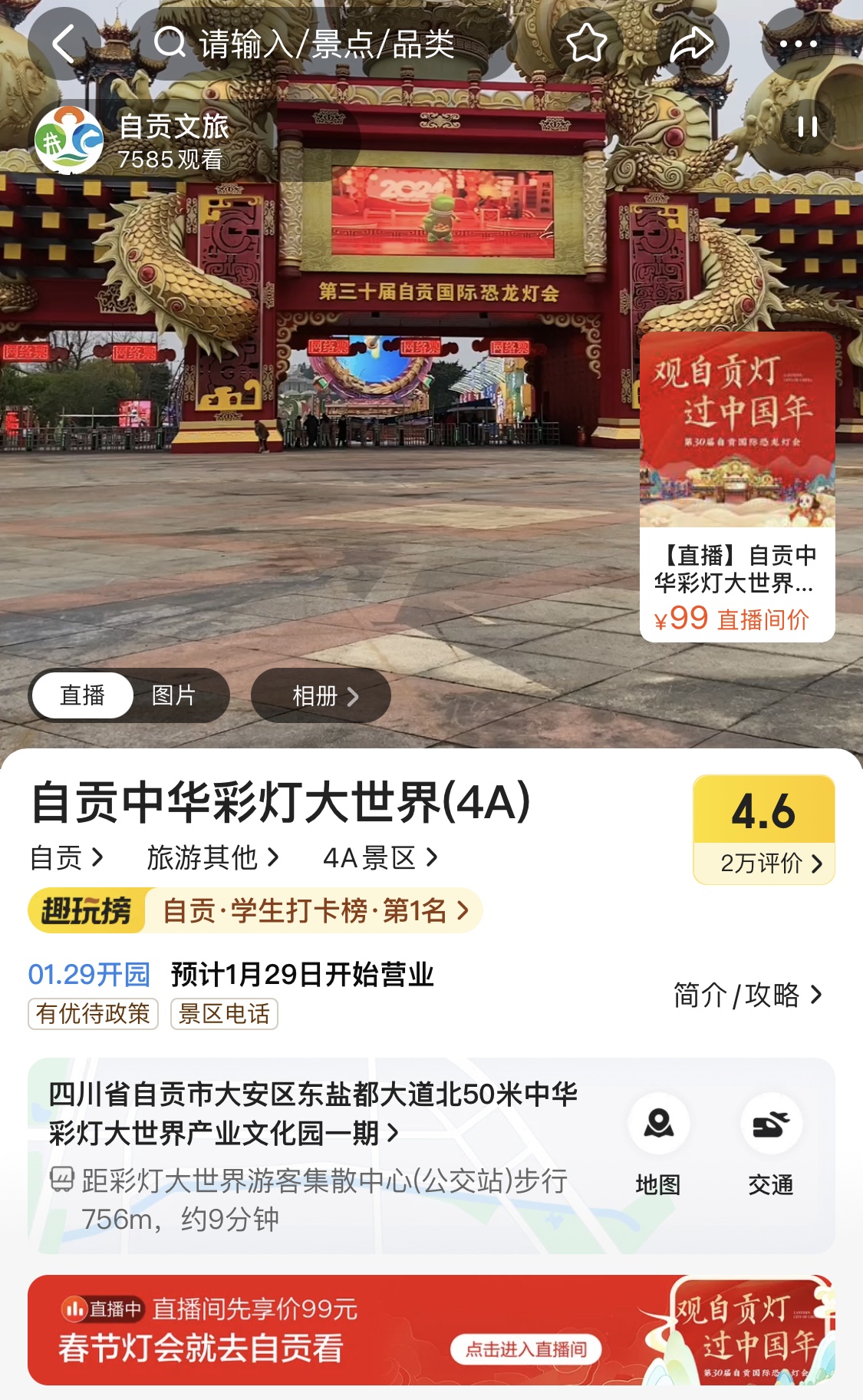Favorite this attraction with the star icon
The height and width of the screenshot is (1400, 863).
point(587,44)
